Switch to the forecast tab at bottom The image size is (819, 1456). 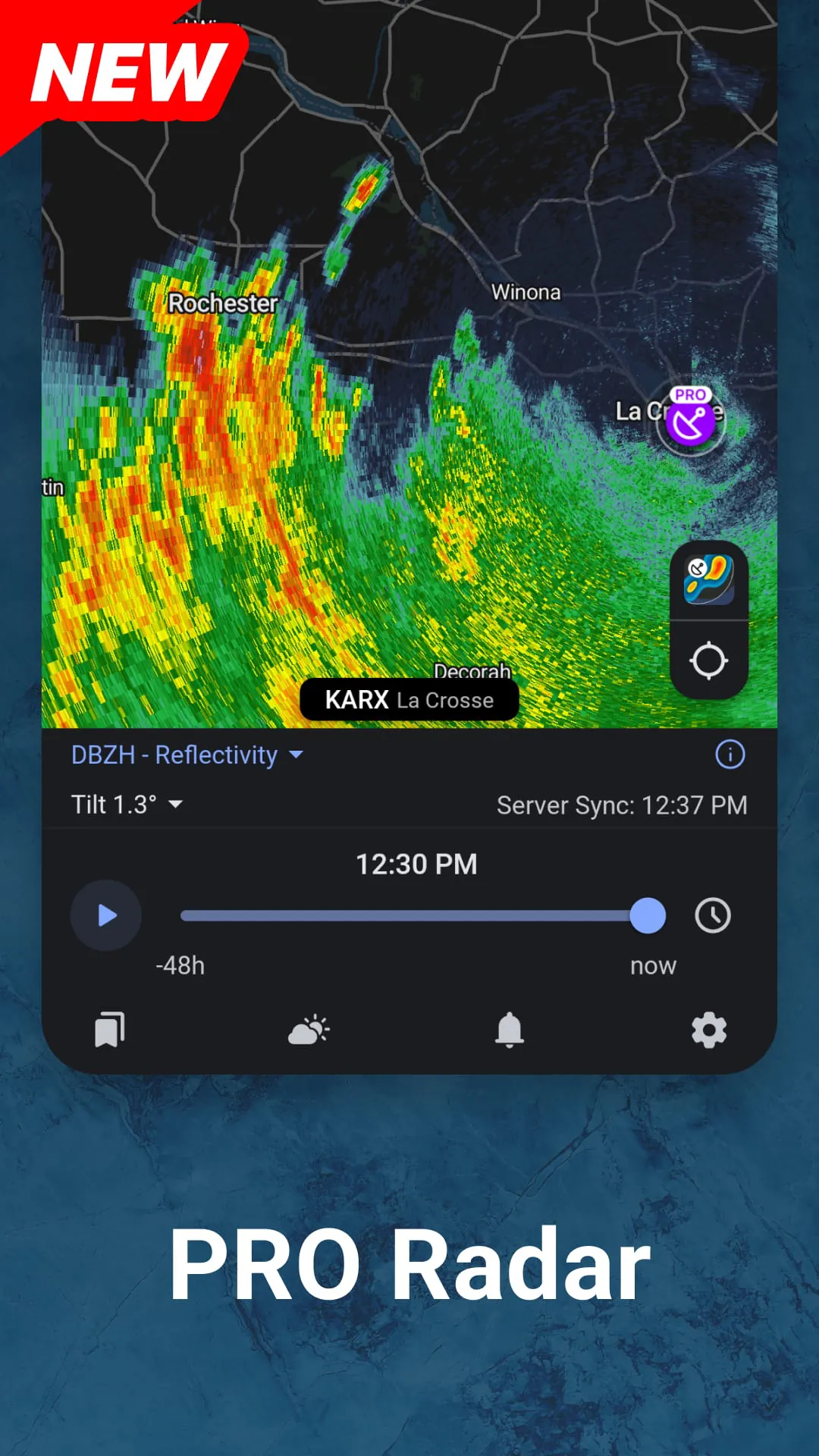click(309, 1031)
